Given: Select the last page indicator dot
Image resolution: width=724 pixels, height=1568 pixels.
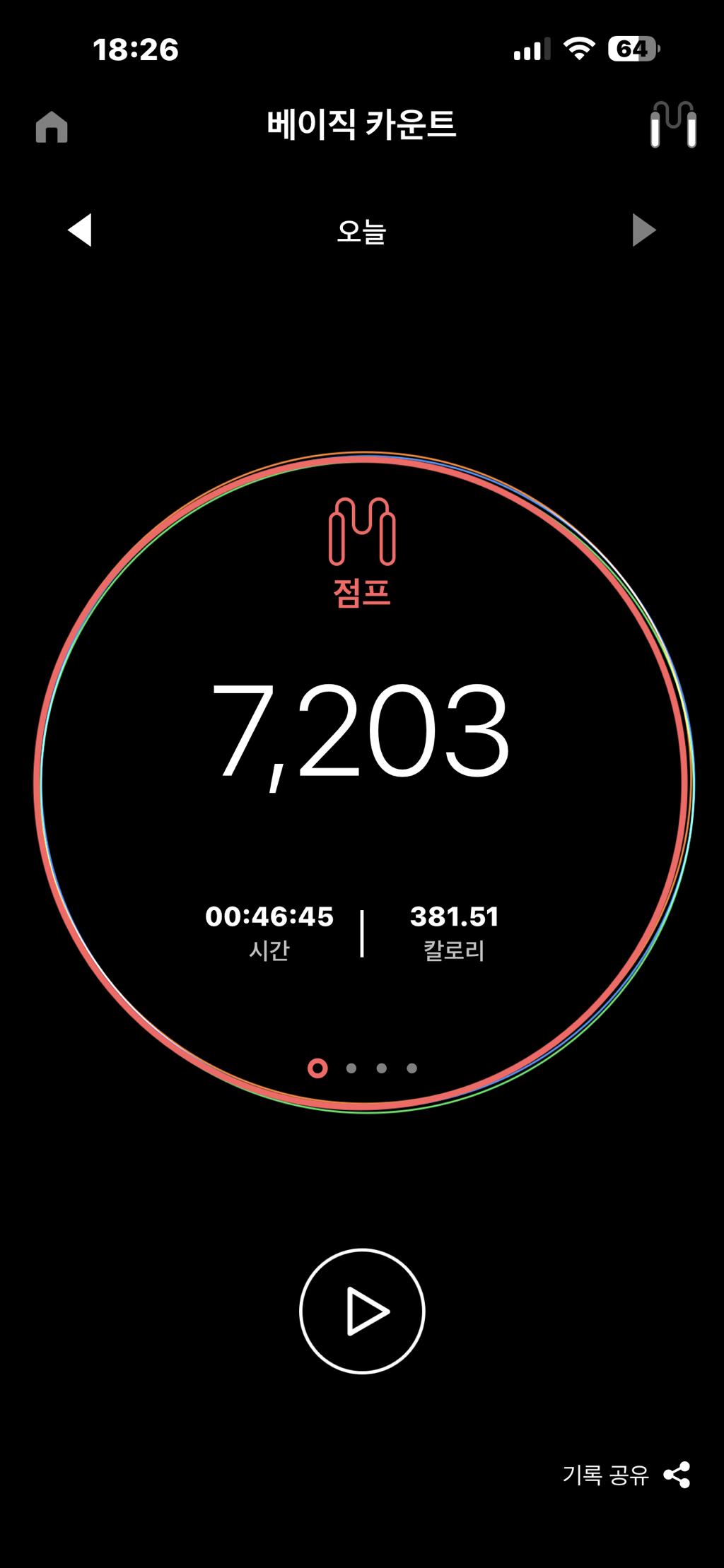Looking at the screenshot, I should pos(411,1069).
